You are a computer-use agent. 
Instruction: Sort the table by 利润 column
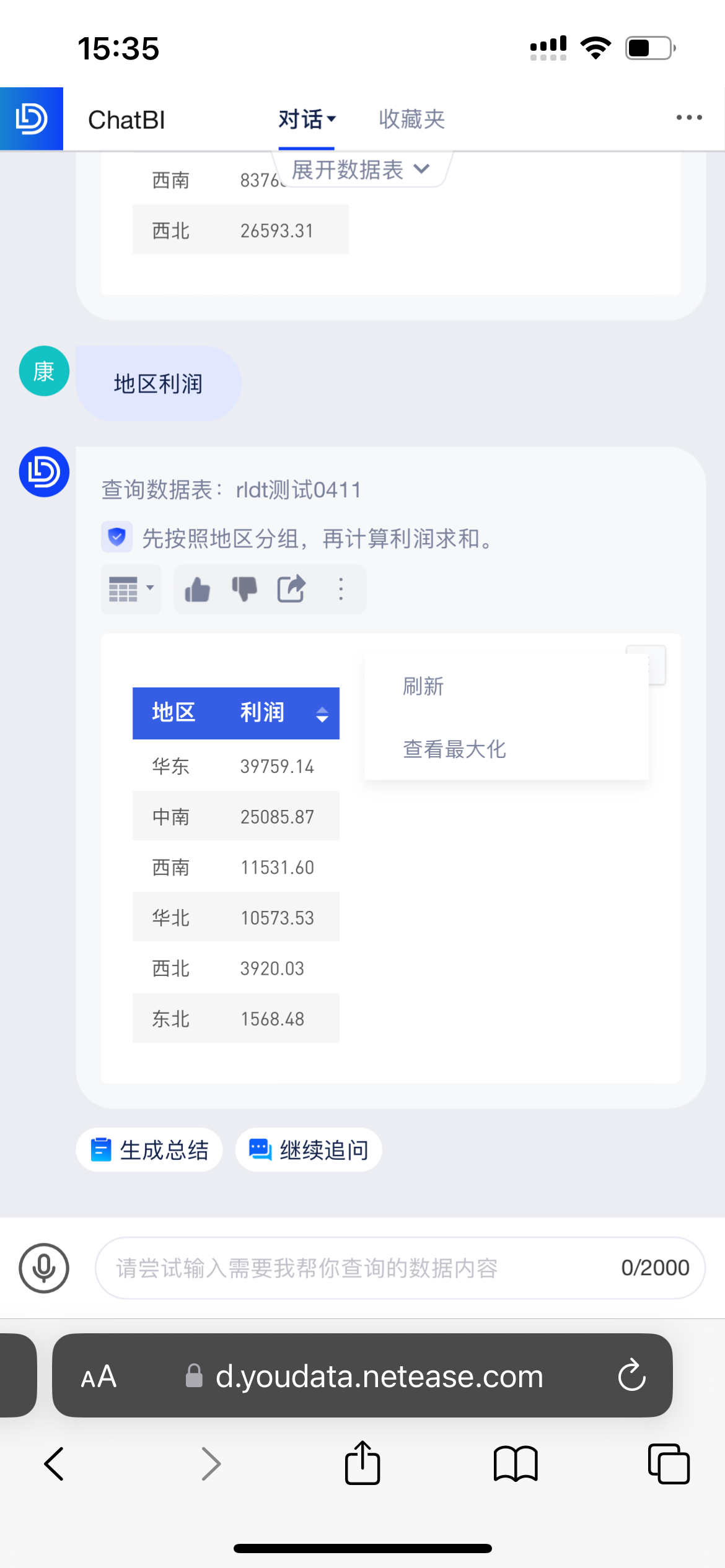tap(322, 714)
